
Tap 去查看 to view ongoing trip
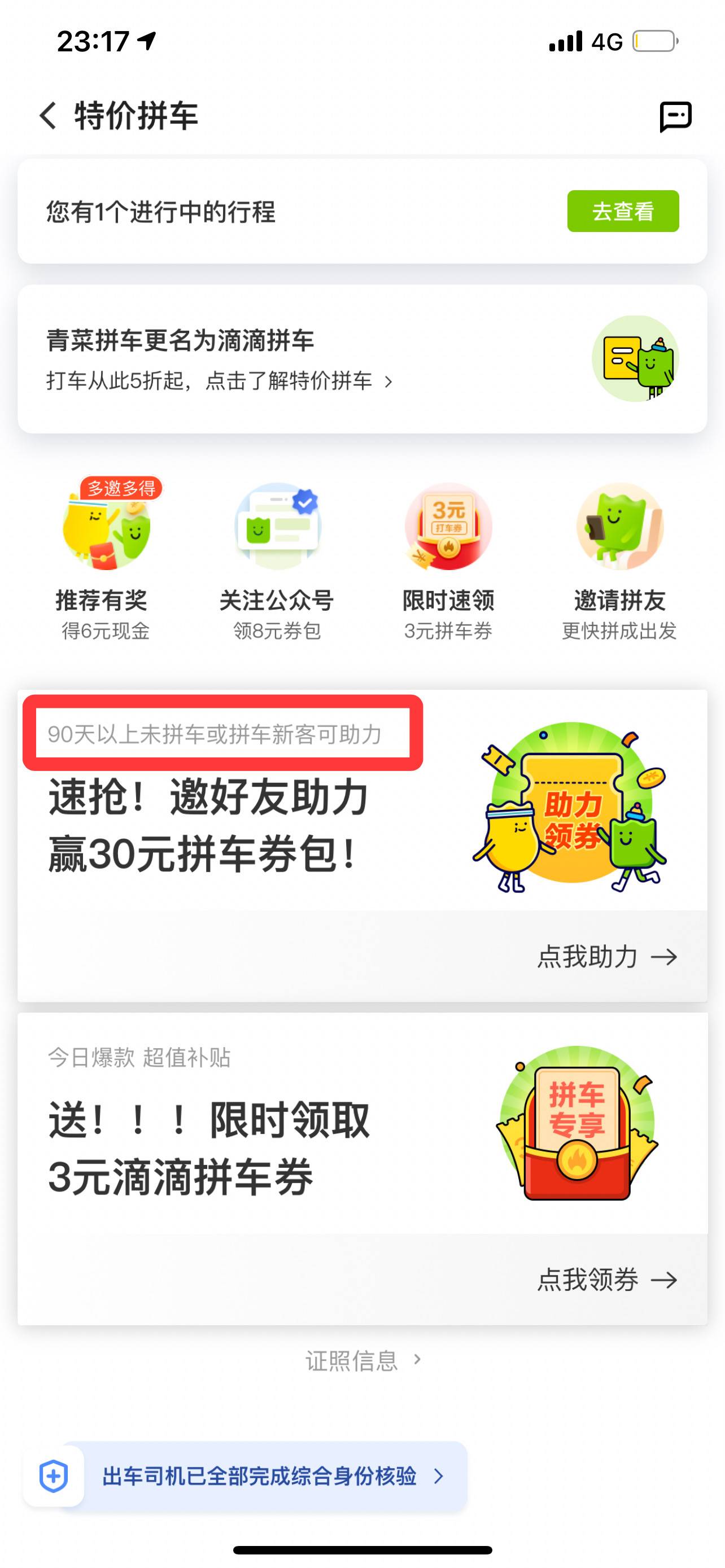(x=622, y=211)
